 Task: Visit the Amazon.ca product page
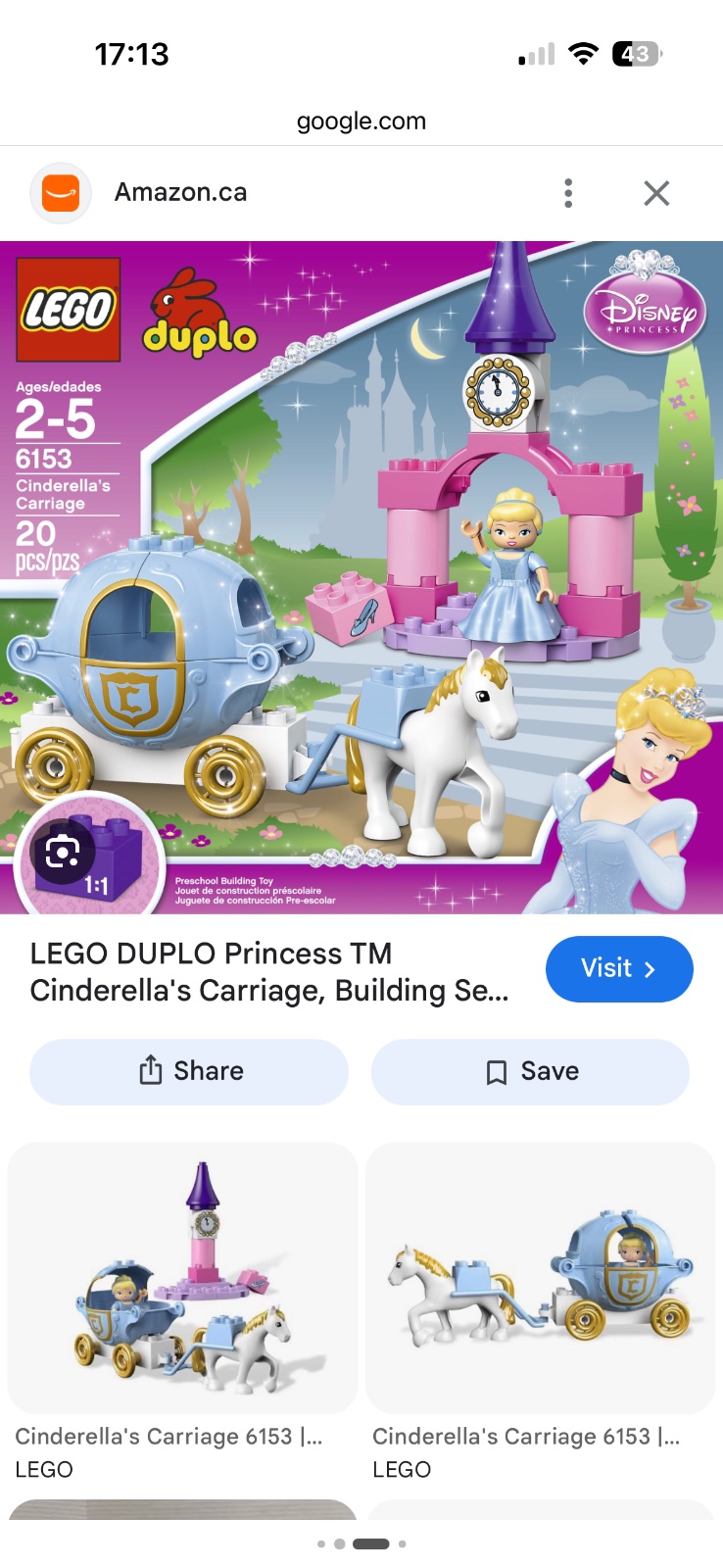(x=619, y=969)
